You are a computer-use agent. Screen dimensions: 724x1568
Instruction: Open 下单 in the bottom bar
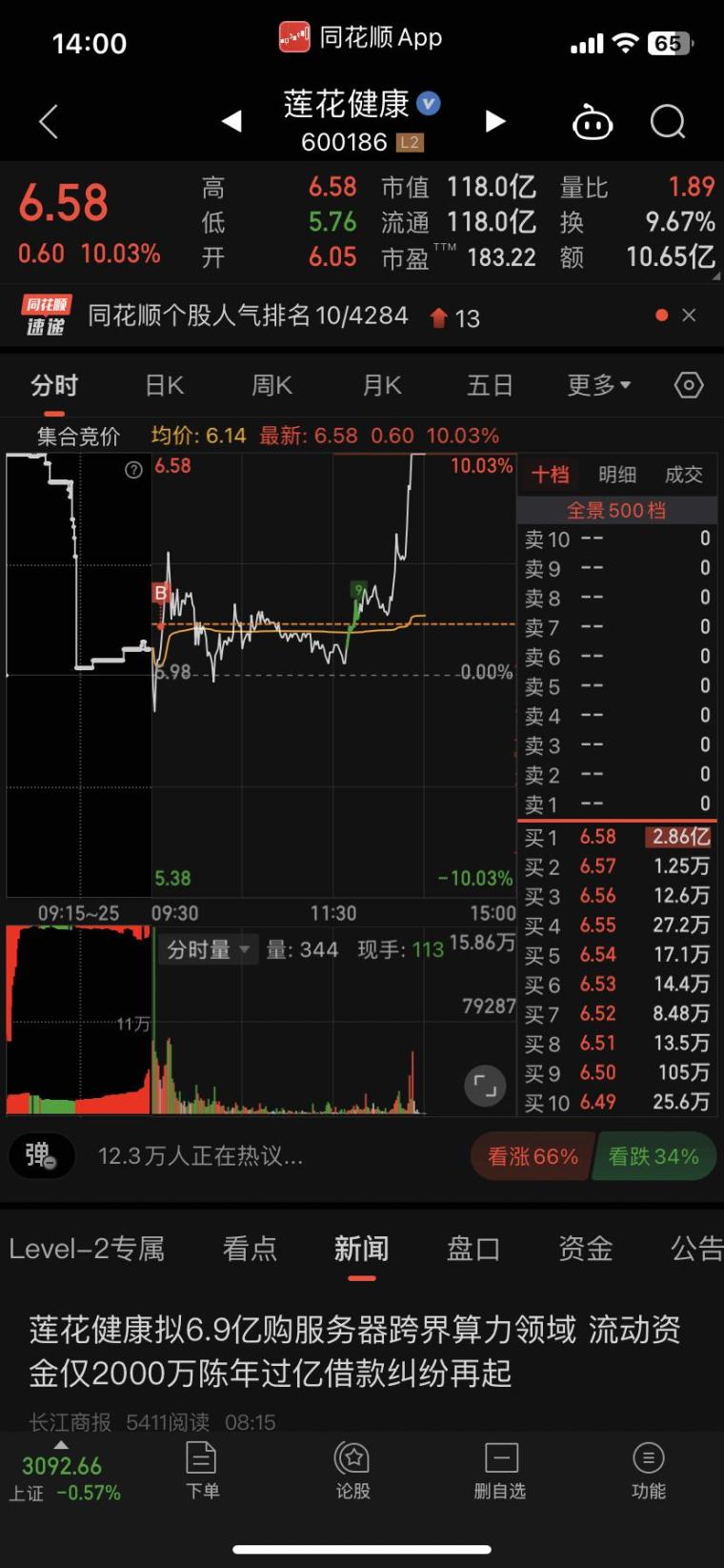point(202,1471)
